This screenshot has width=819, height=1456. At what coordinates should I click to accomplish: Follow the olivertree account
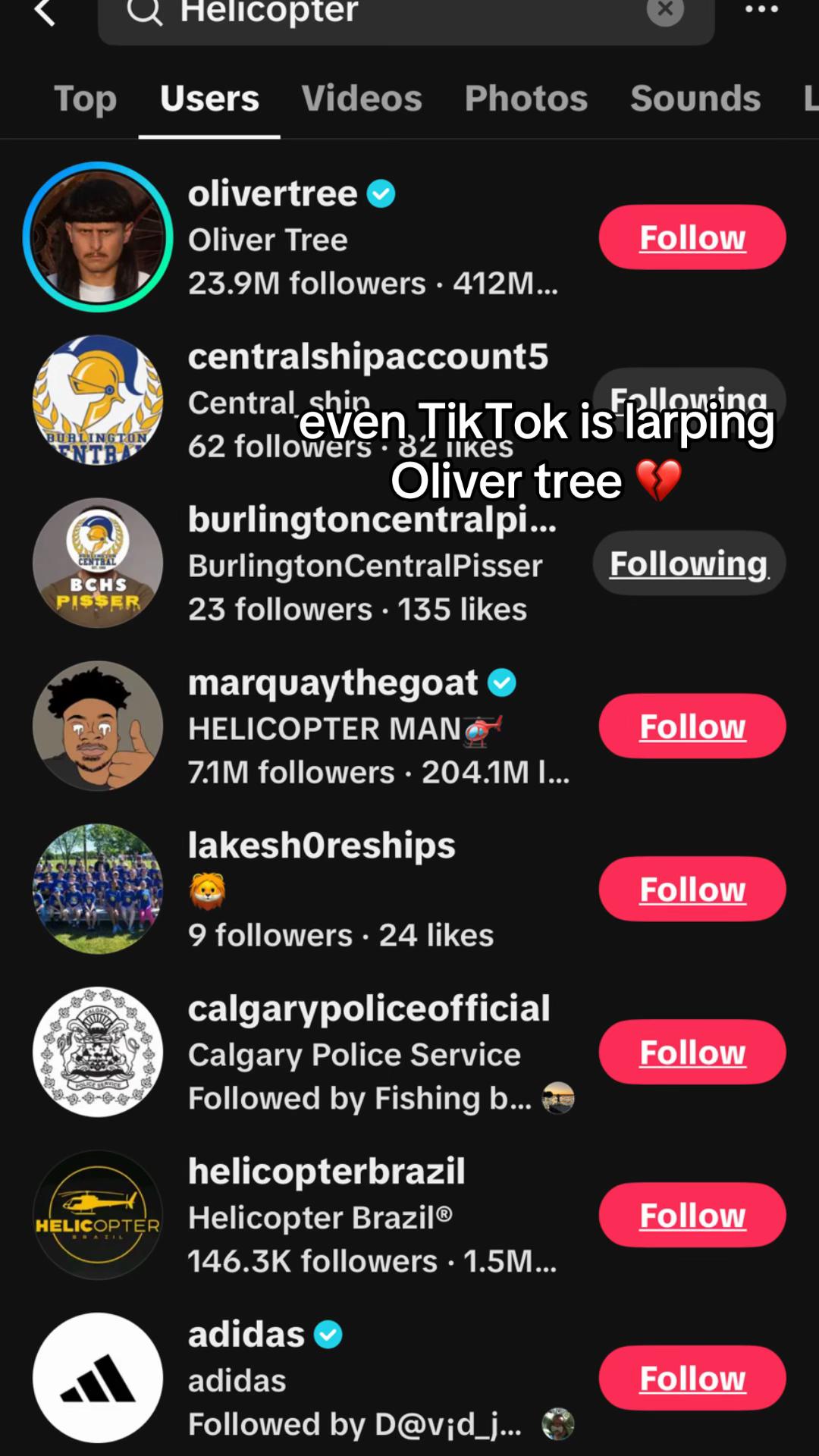[692, 237]
